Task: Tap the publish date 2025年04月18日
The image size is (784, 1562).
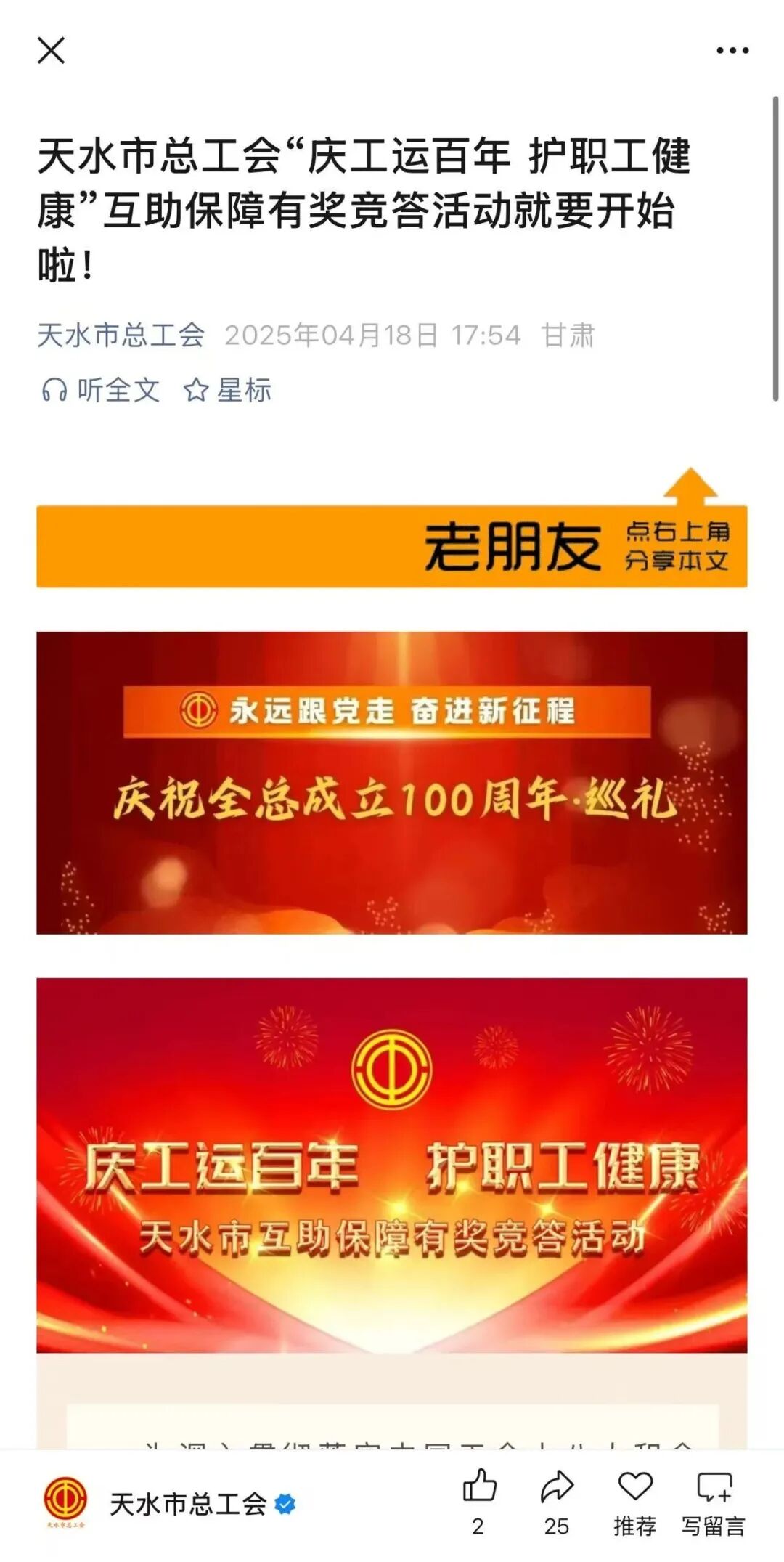Action: point(334,335)
